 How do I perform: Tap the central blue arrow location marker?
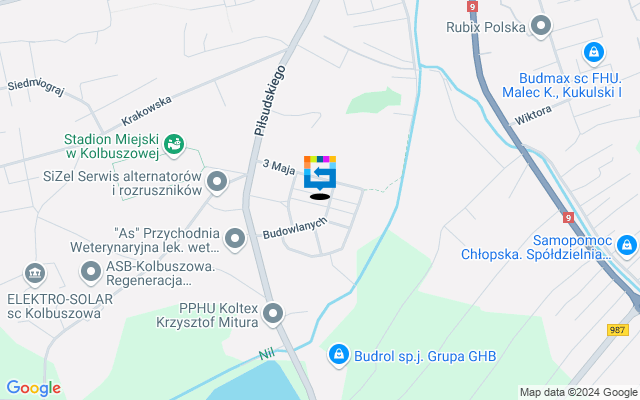click(x=320, y=173)
